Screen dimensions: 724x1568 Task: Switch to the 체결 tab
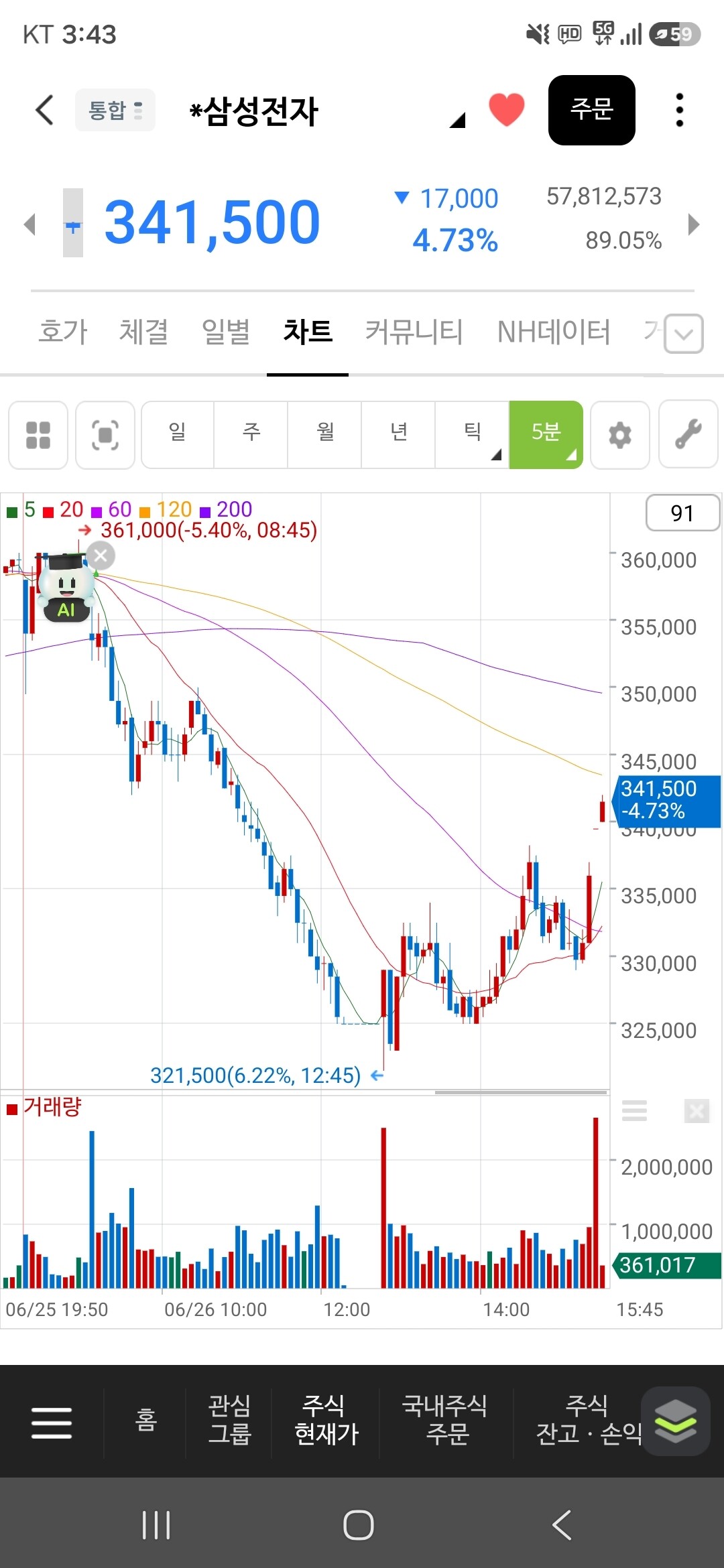coord(143,331)
